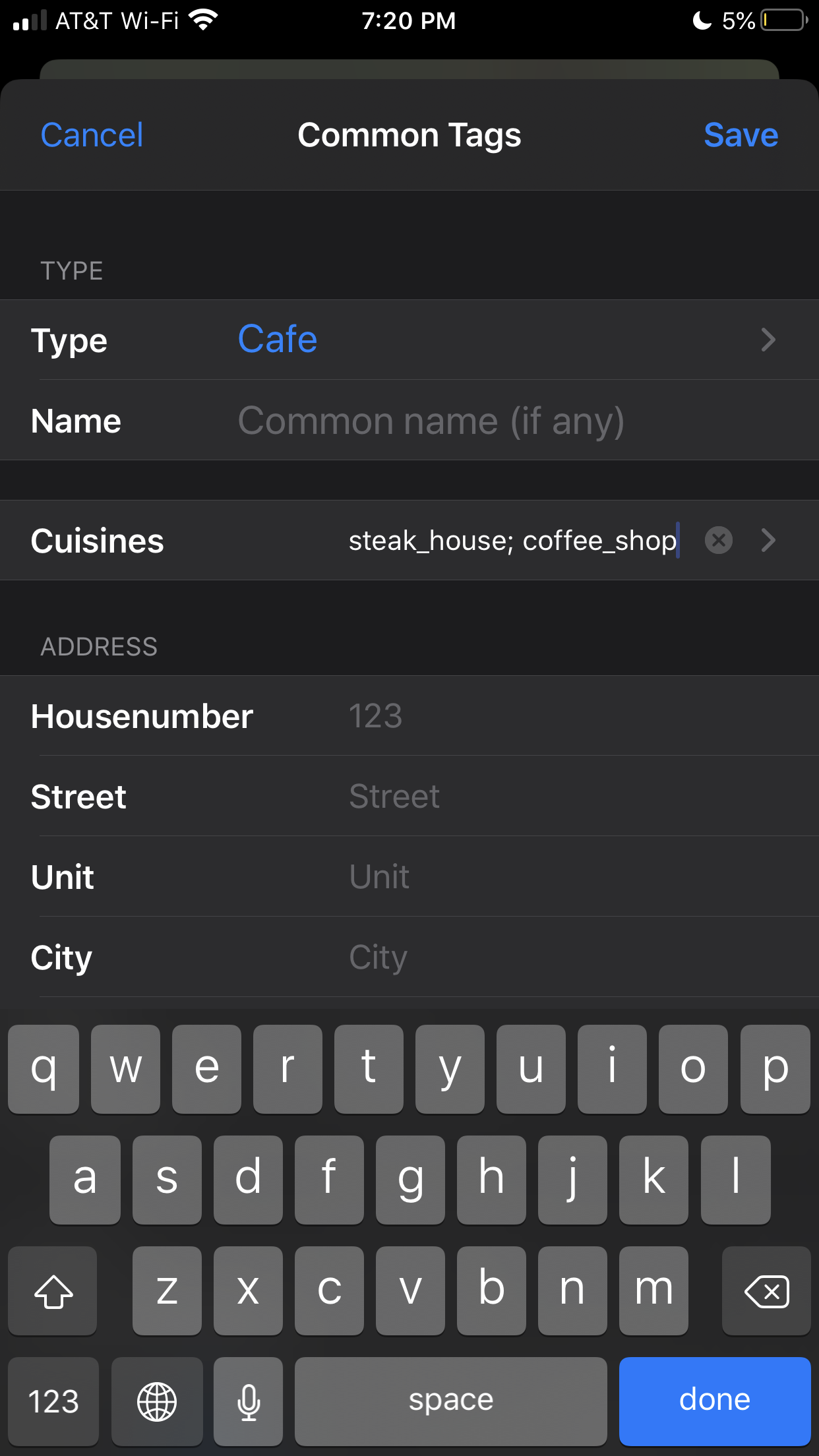Open the Cuisines options chevron
Image resolution: width=819 pixels, height=1456 pixels.
click(768, 541)
